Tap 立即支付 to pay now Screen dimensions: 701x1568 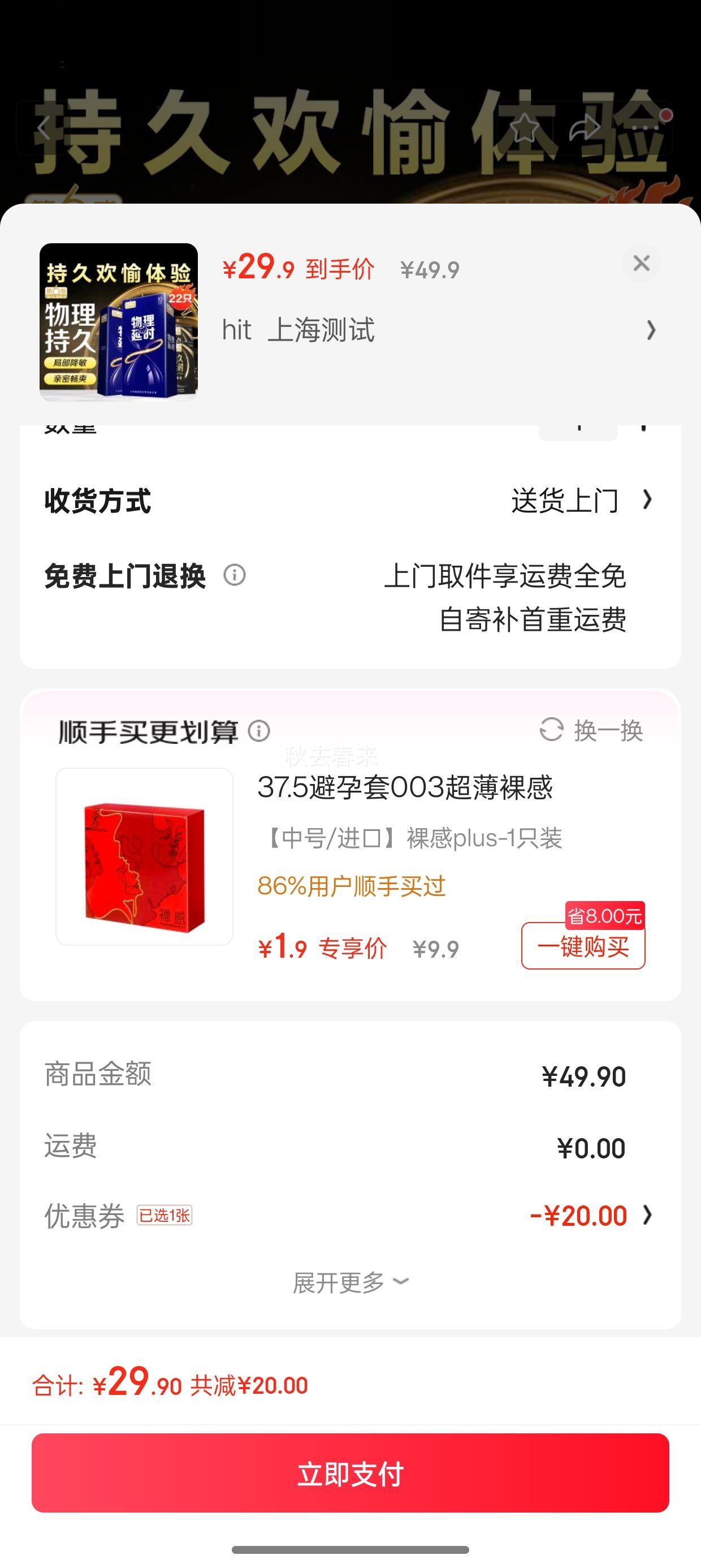point(350,1472)
